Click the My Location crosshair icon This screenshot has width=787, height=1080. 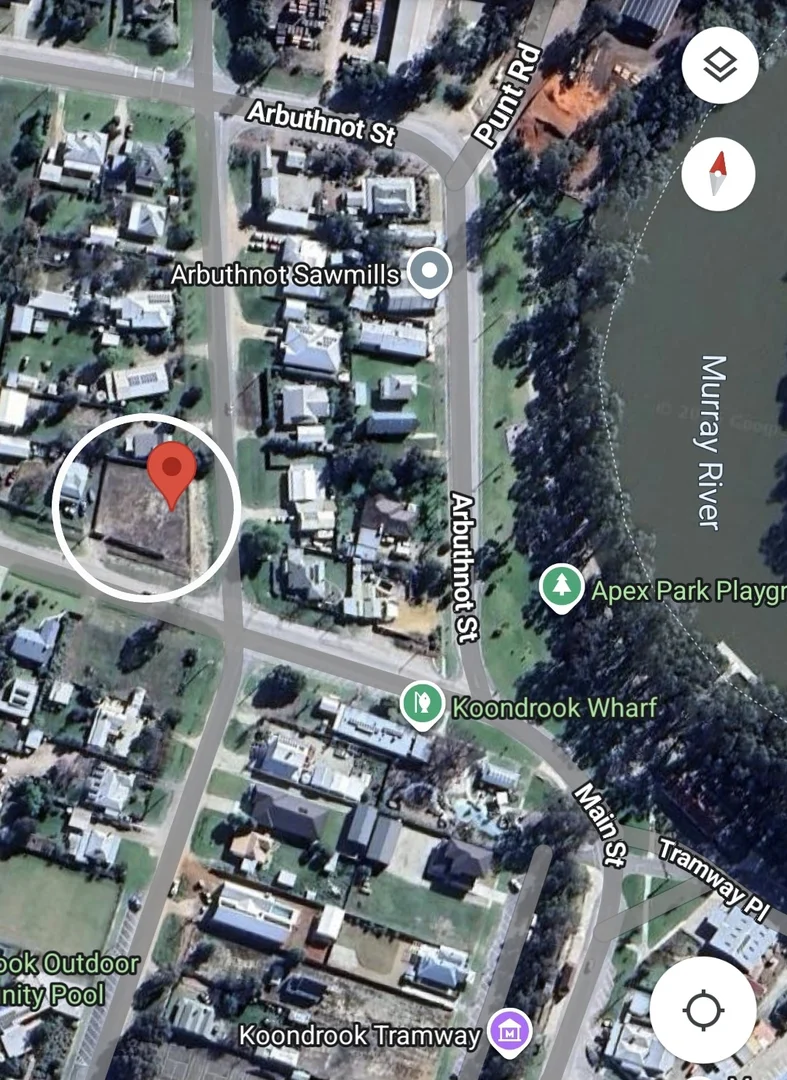point(706,1011)
